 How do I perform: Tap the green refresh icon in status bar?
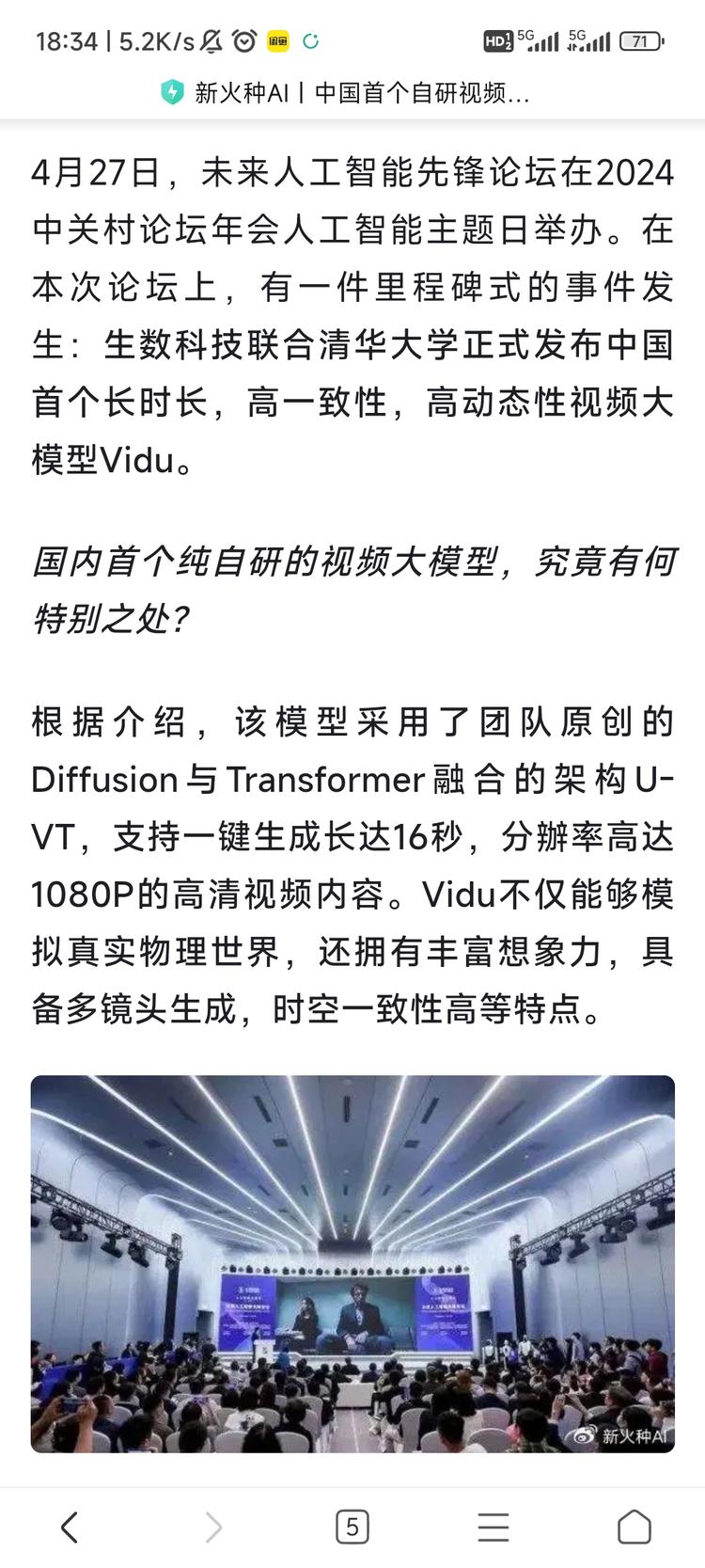click(x=312, y=41)
